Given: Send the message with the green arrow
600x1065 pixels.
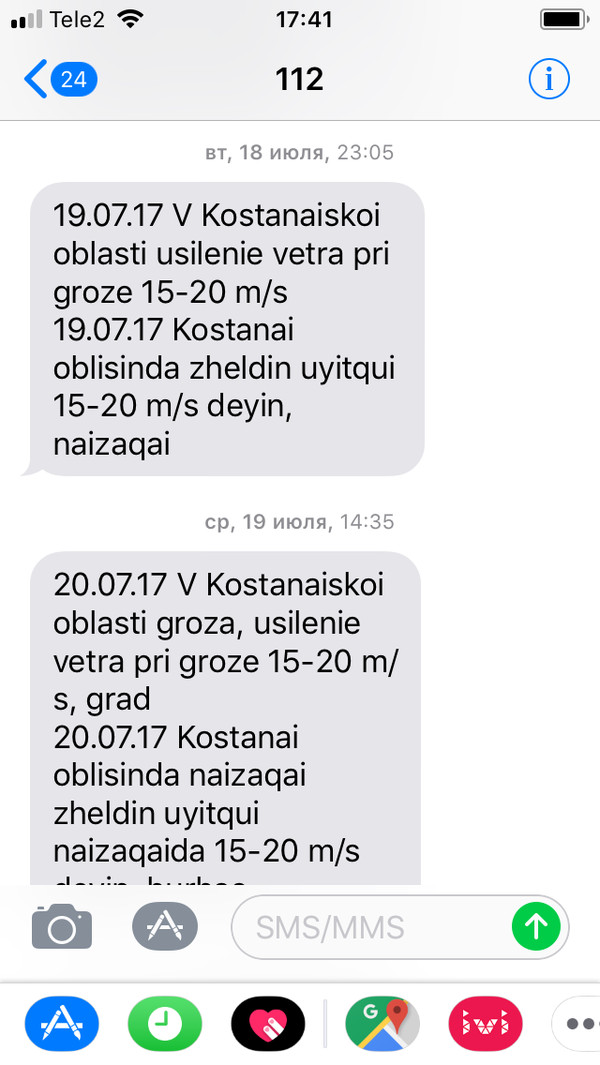Looking at the screenshot, I should (x=537, y=927).
